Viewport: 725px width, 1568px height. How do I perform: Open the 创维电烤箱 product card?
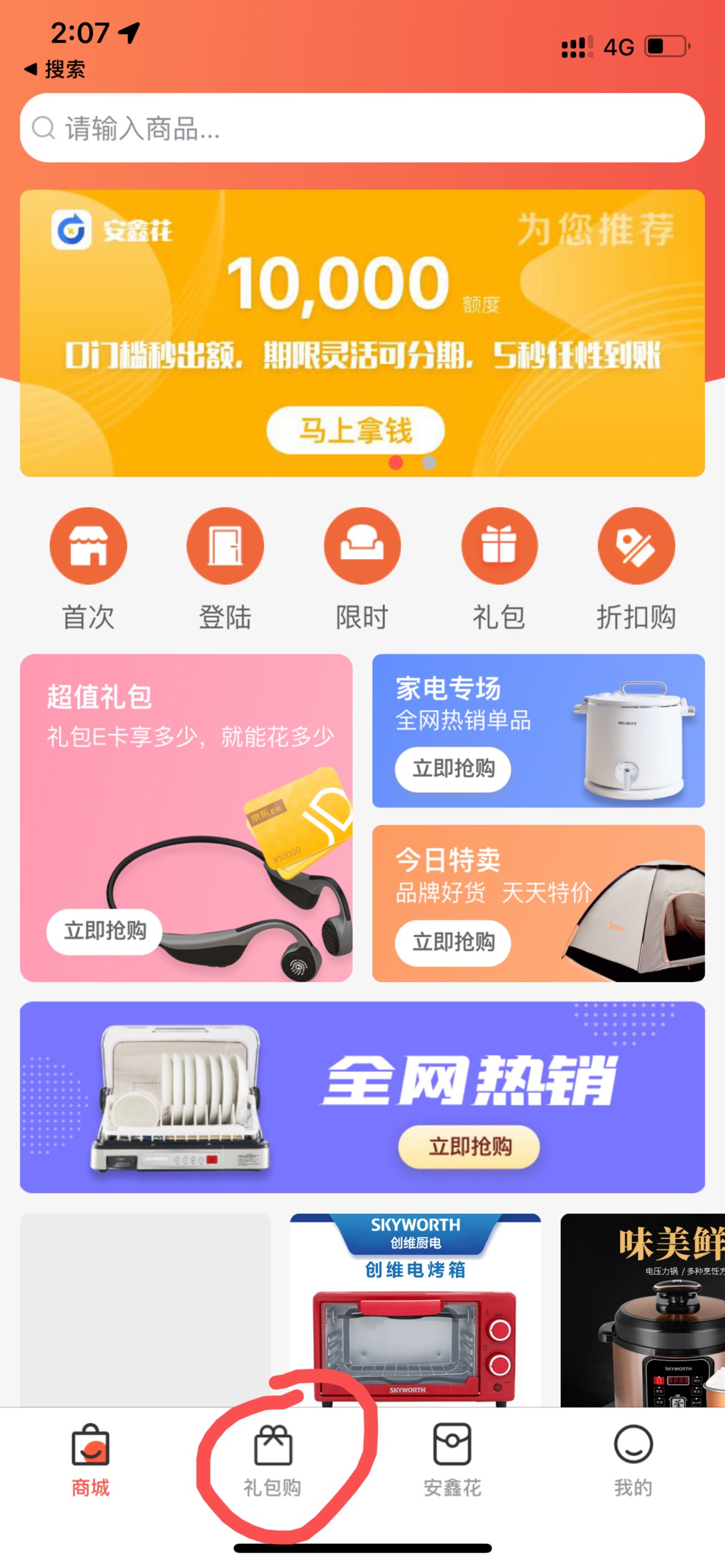tap(415, 1309)
